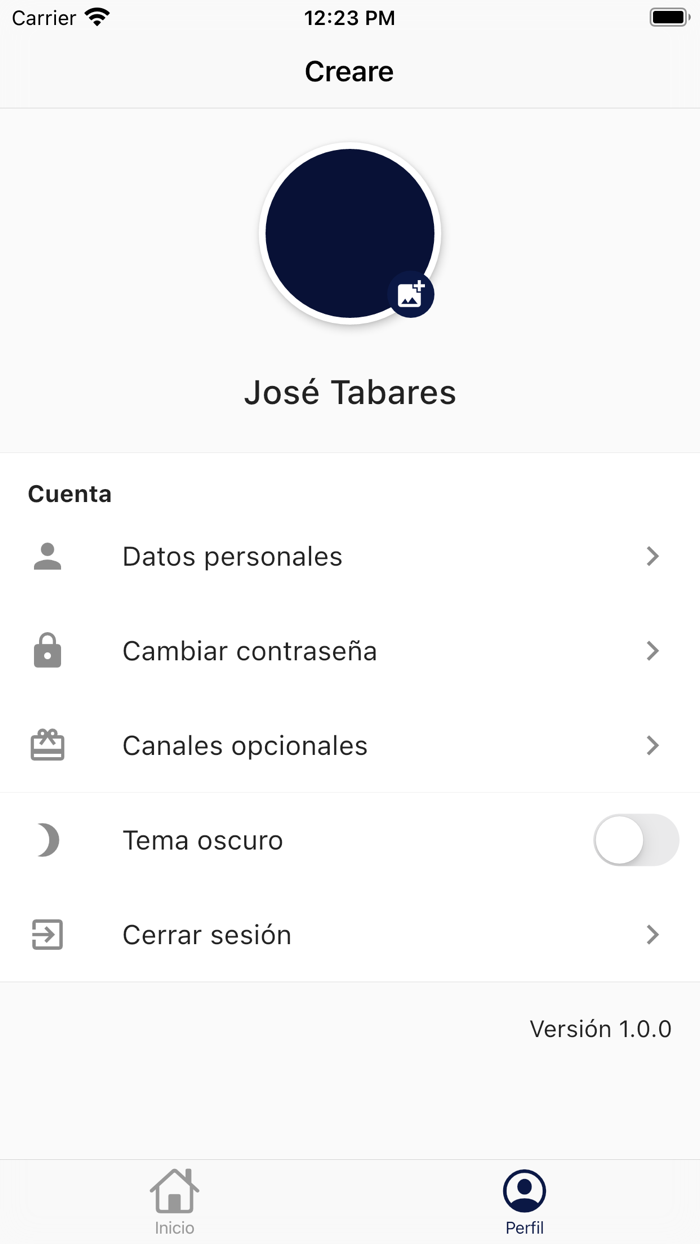Go to the Perfil tab

524,1201
